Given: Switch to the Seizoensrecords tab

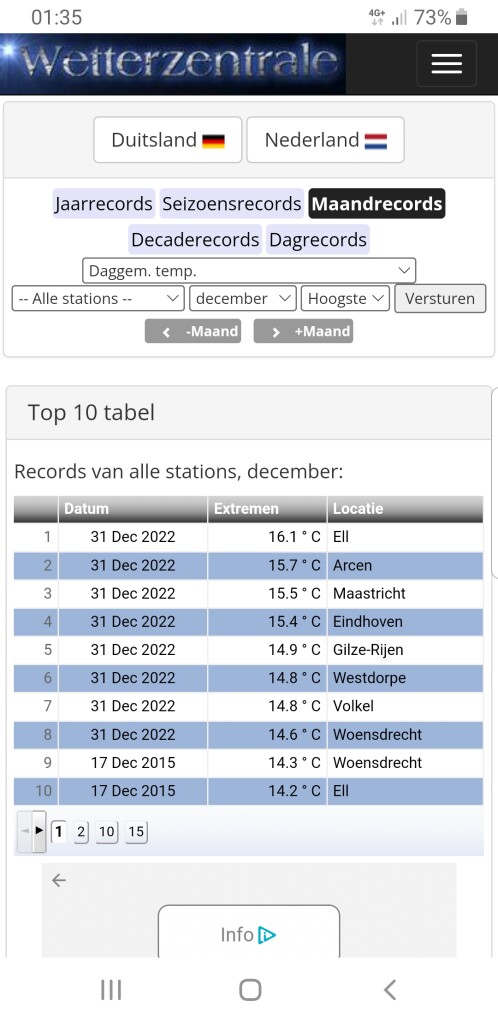Looking at the screenshot, I should point(232,204).
